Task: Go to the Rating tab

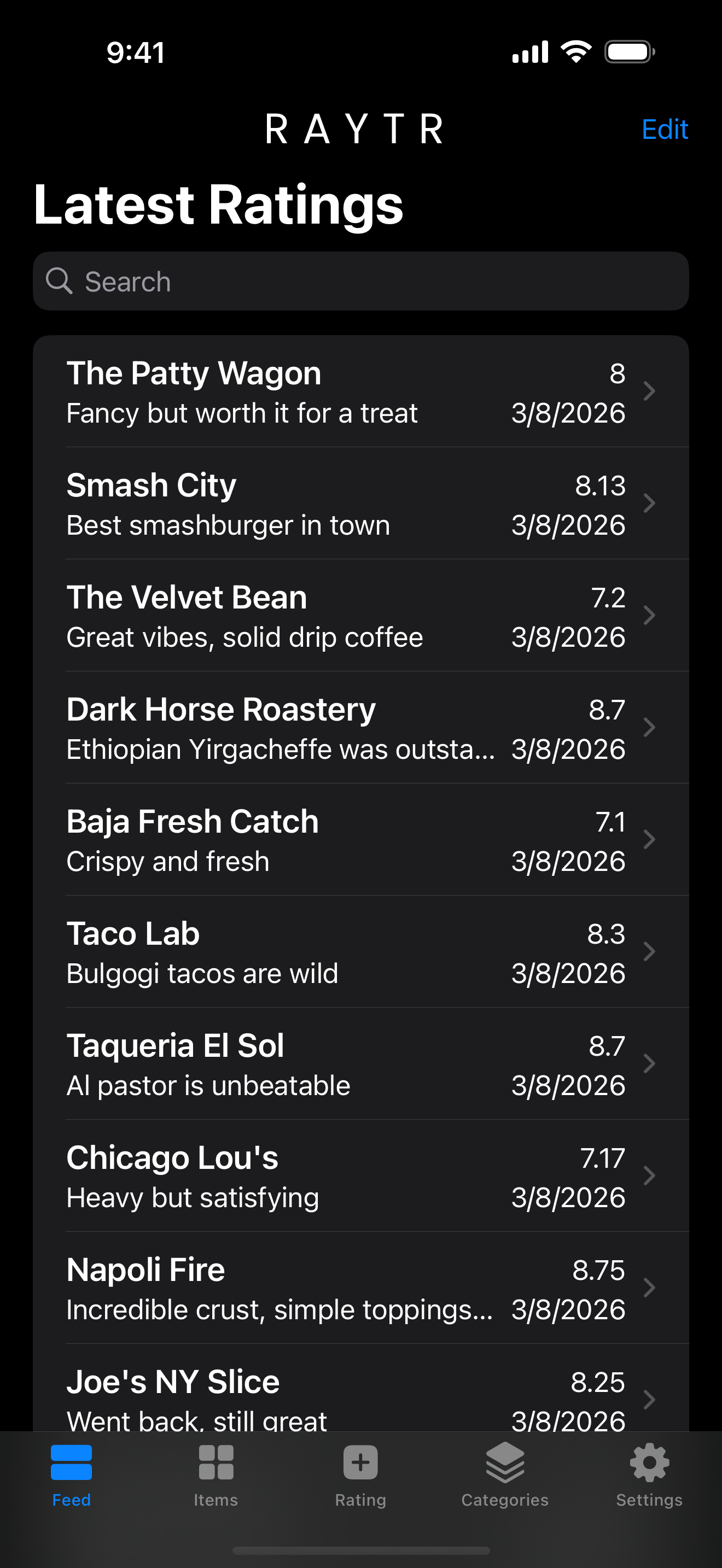Action: pos(360,1473)
